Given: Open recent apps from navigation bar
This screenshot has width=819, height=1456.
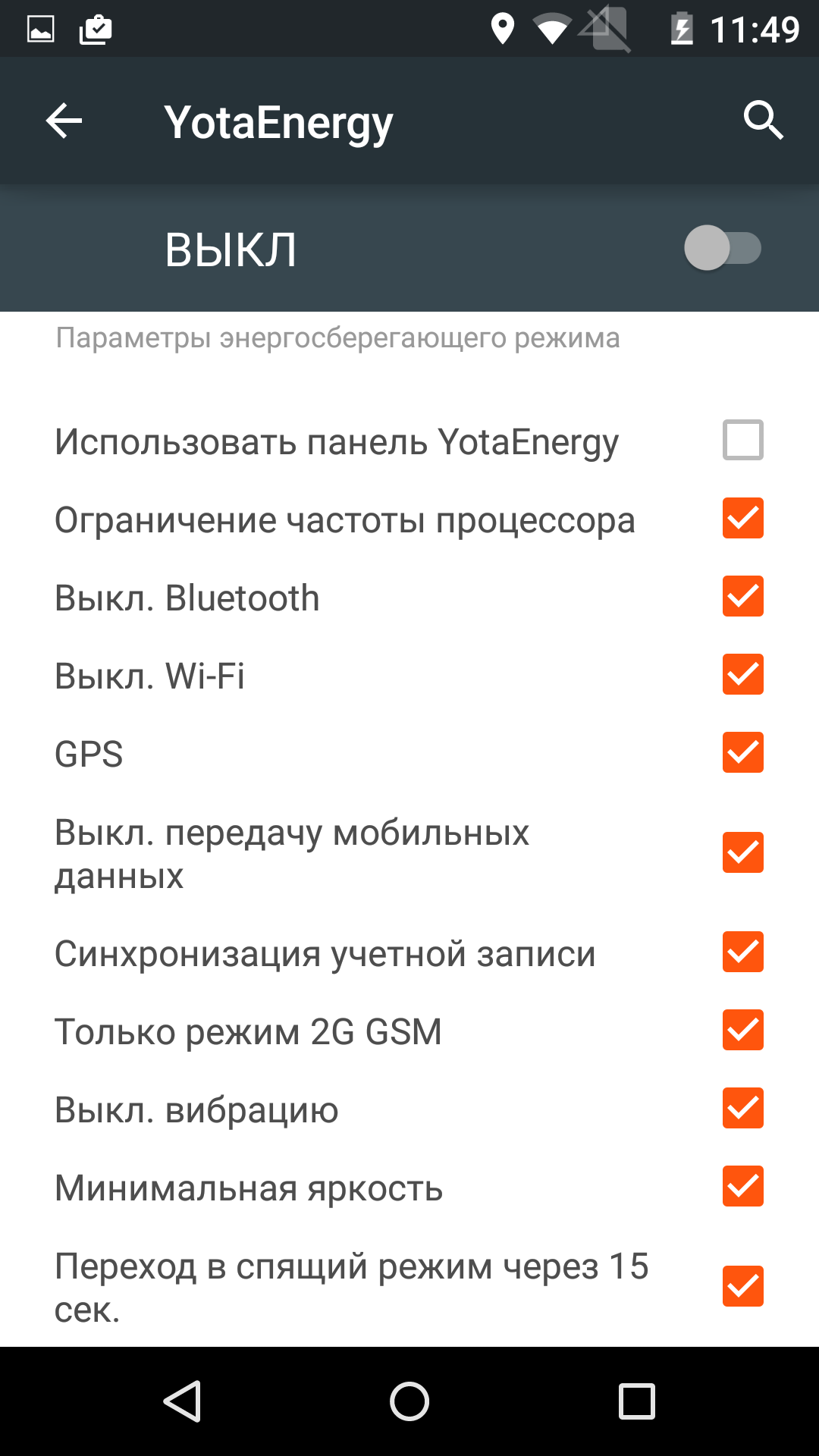Looking at the screenshot, I should (x=637, y=1401).
